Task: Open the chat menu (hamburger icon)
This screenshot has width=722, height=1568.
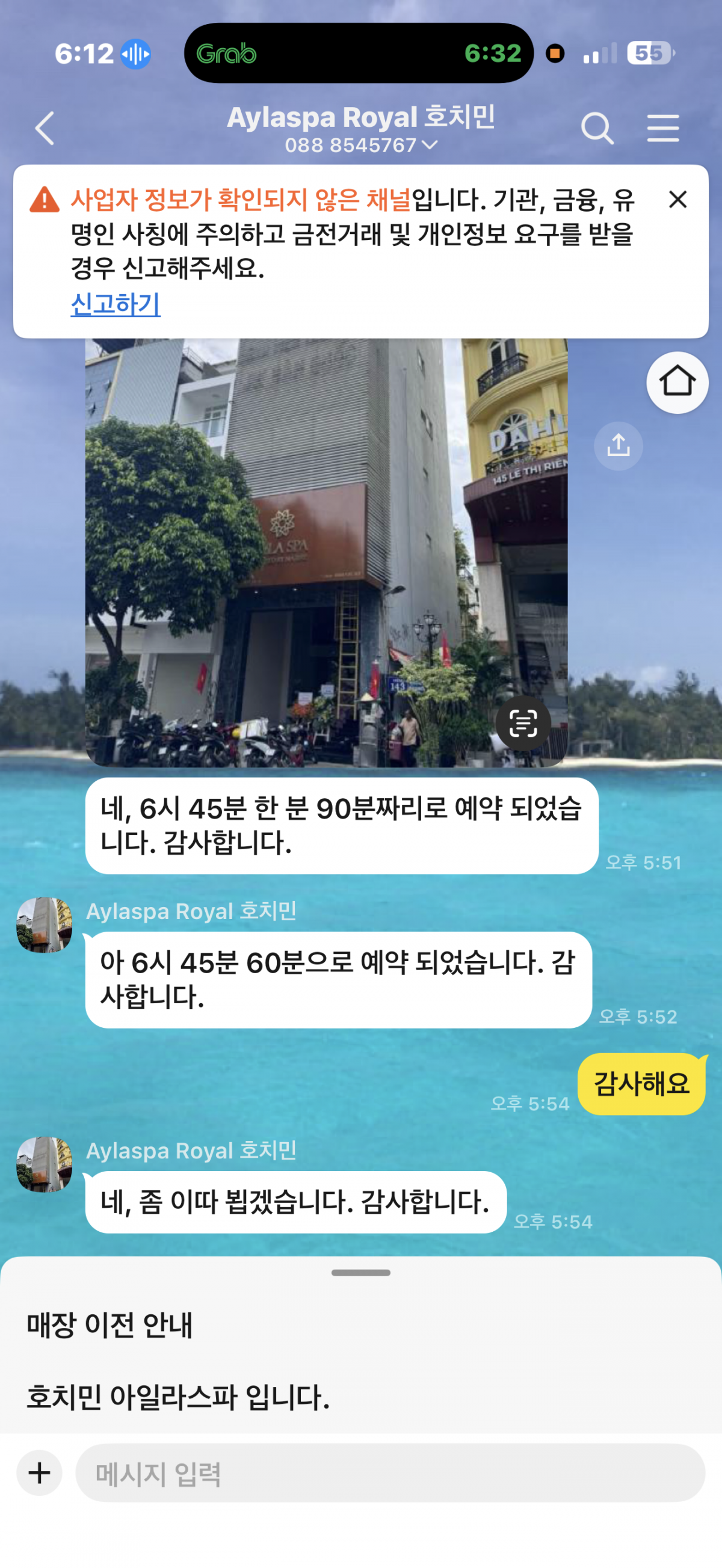Action: point(662,129)
